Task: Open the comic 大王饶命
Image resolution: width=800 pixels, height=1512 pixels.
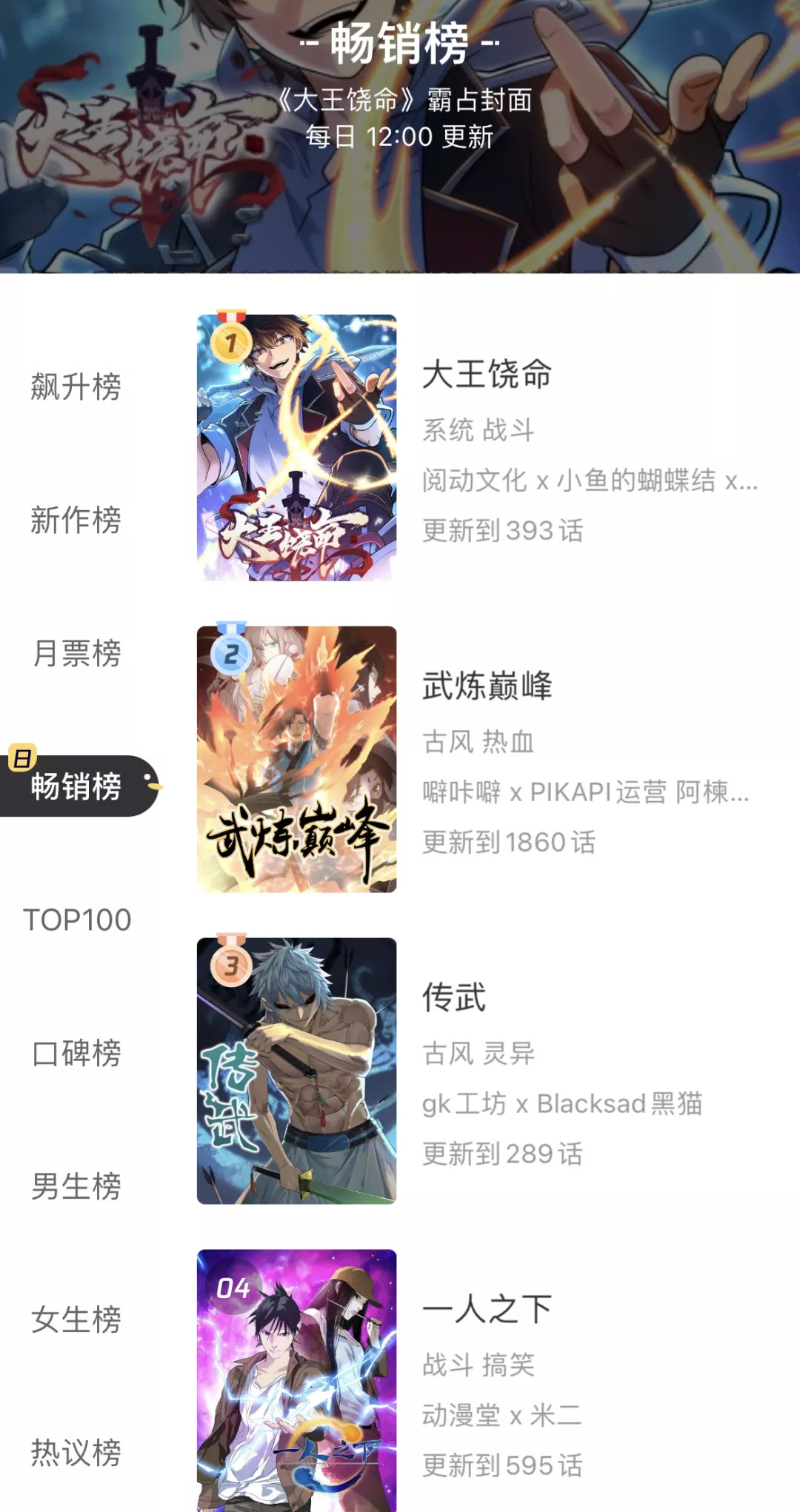Action: 487,374
